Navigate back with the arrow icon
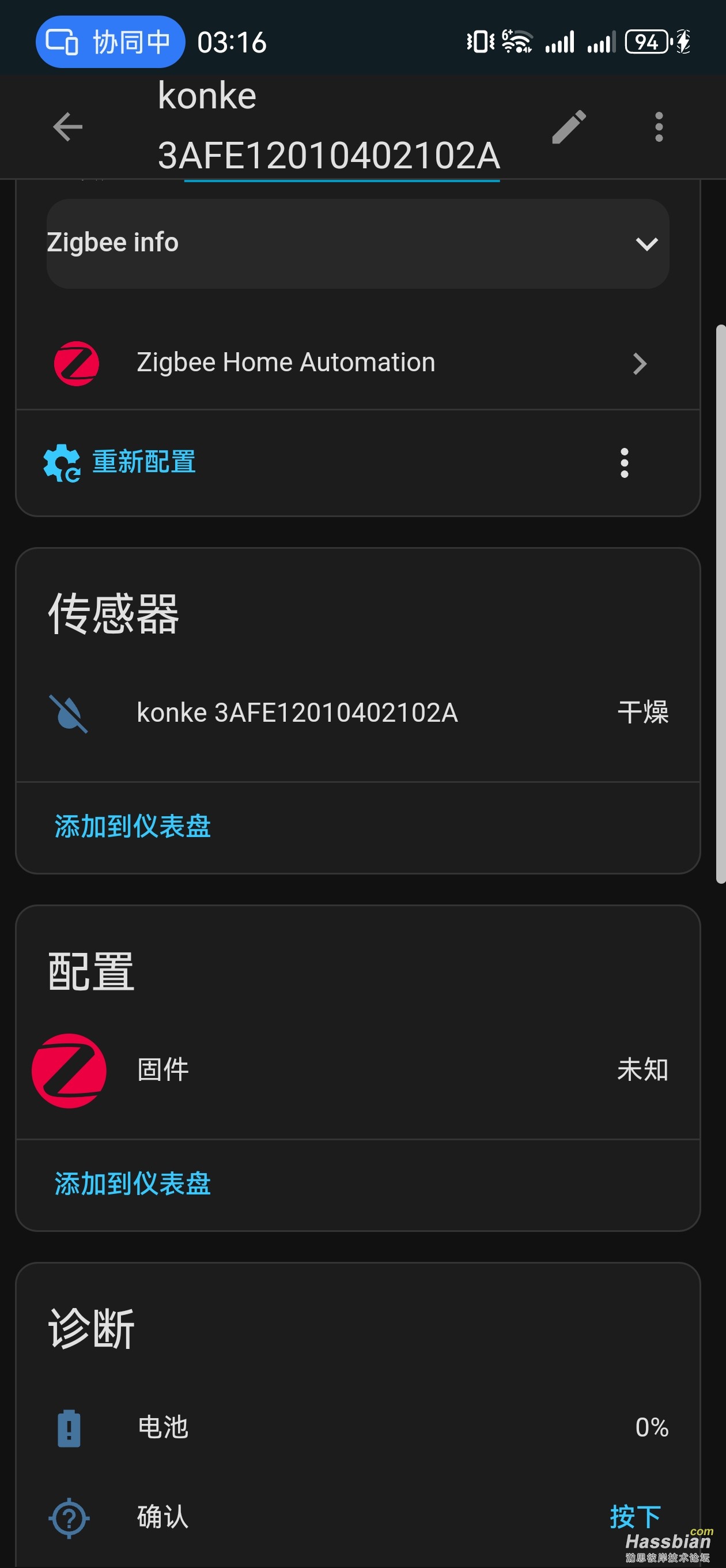This screenshot has height=1568, width=726. [68, 126]
